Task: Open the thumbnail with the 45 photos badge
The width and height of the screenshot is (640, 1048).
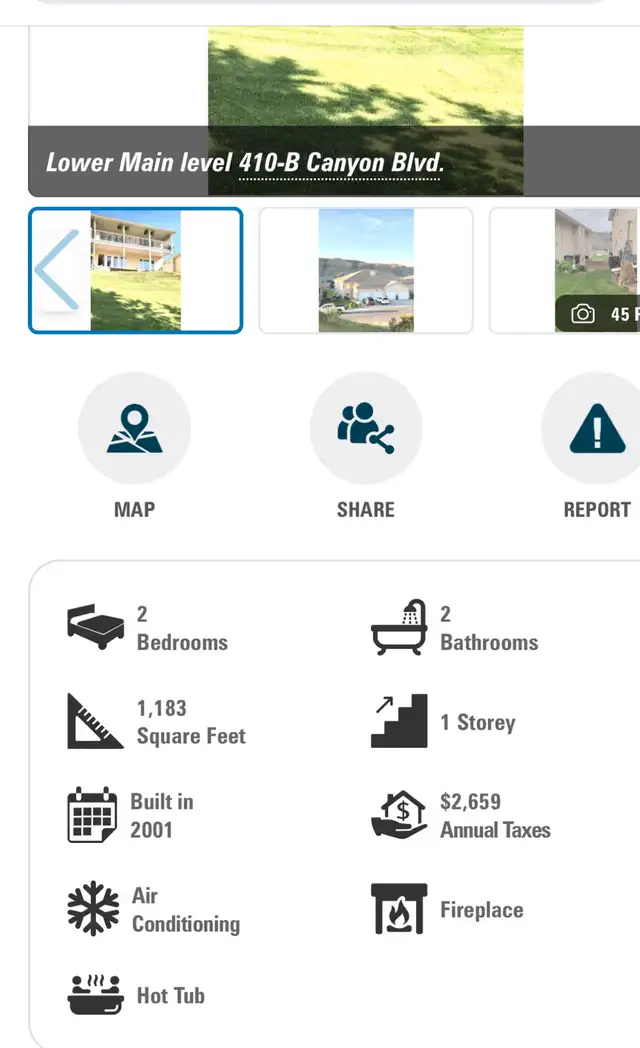Action: tap(565, 270)
